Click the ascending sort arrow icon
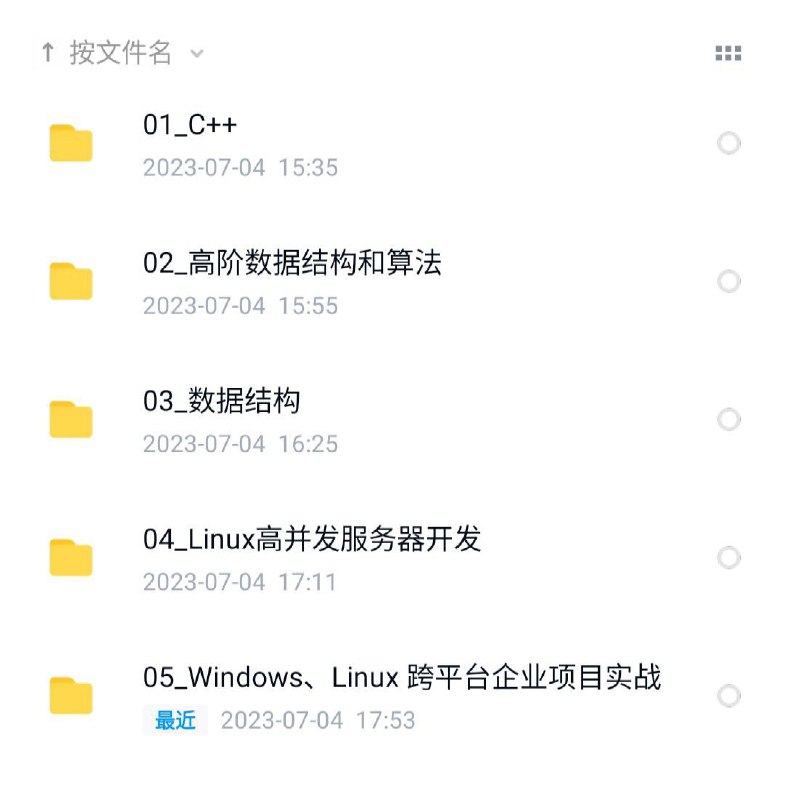This screenshot has height=800, width=785. [x=48, y=50]
